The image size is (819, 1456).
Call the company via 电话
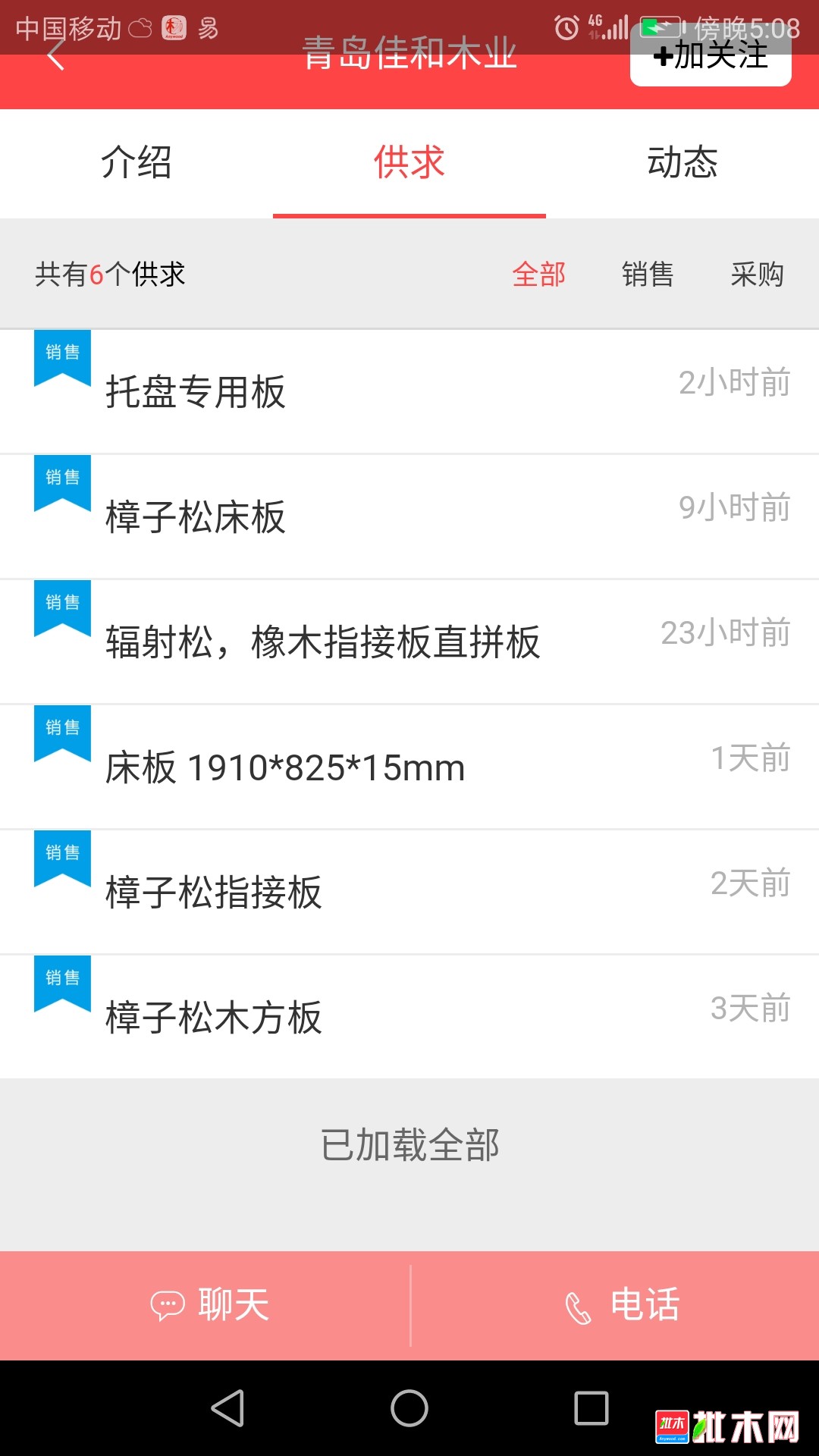pos(615,1306)
